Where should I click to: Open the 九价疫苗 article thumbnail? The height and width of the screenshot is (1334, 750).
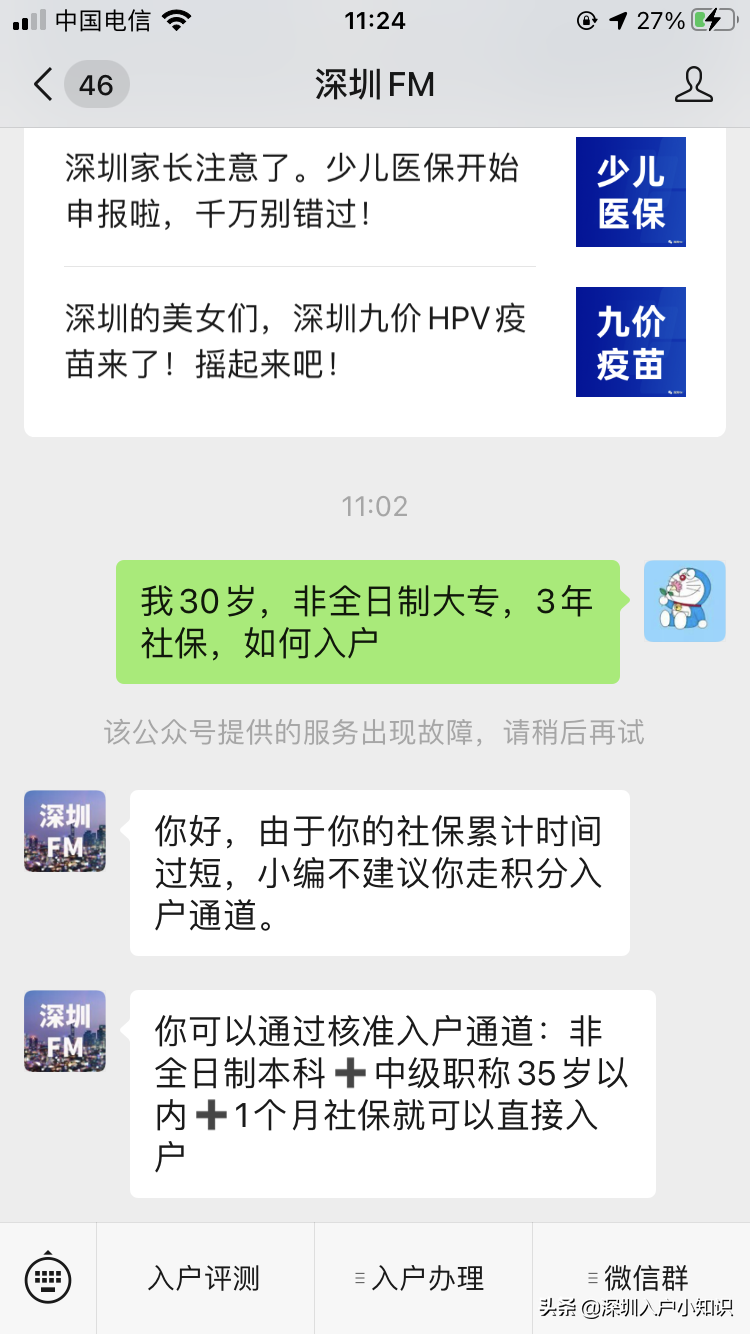point(630,342)
